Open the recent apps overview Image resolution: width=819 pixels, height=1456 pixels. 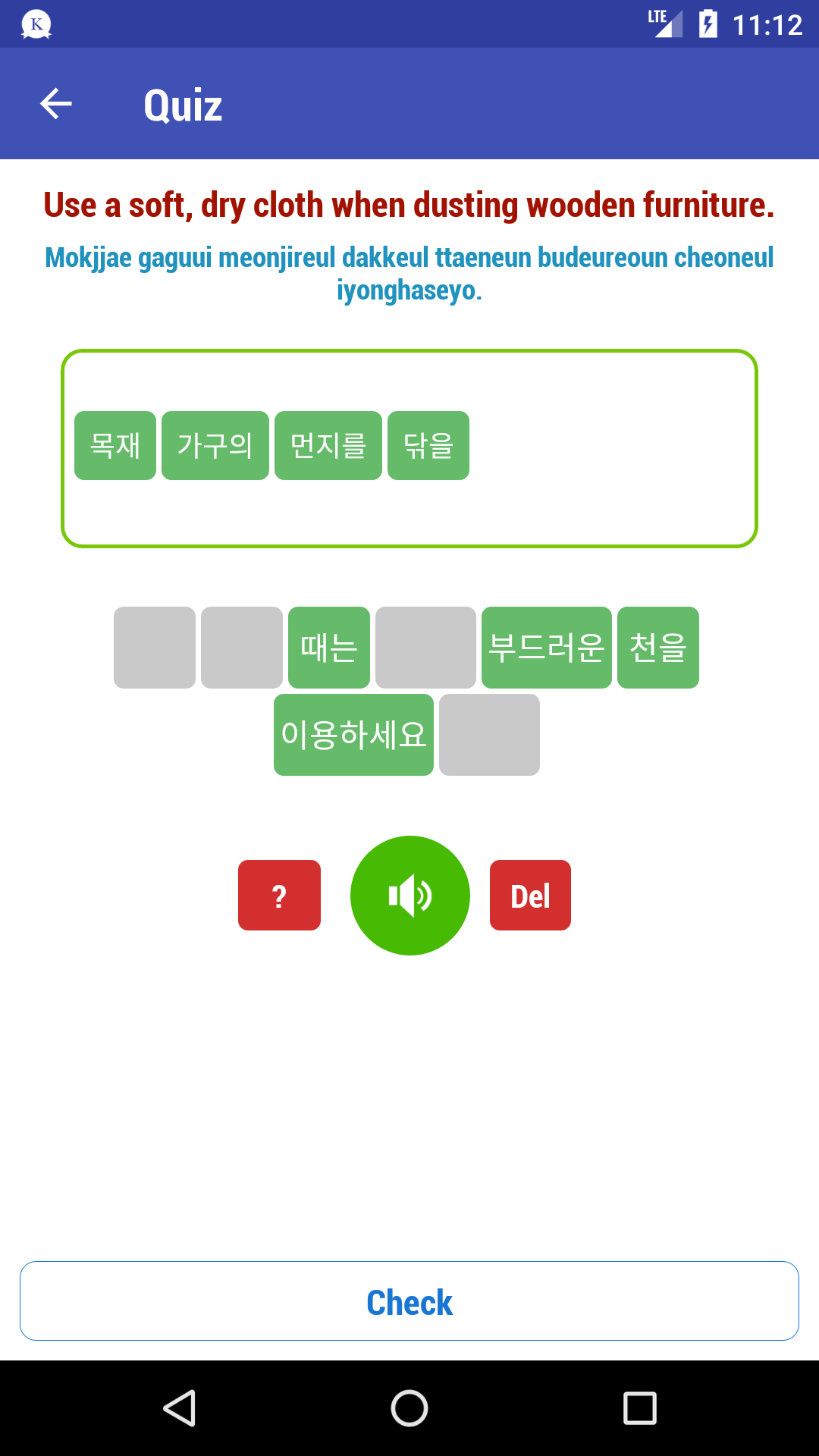[639, 1408]
